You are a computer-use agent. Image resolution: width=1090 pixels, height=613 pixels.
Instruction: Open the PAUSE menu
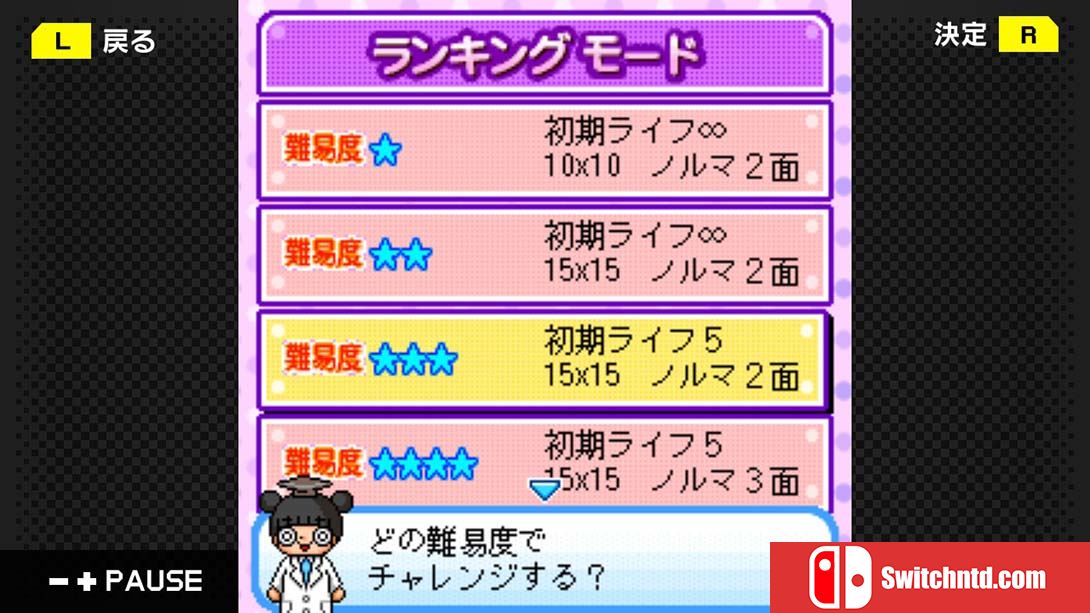tap(126, 581)
